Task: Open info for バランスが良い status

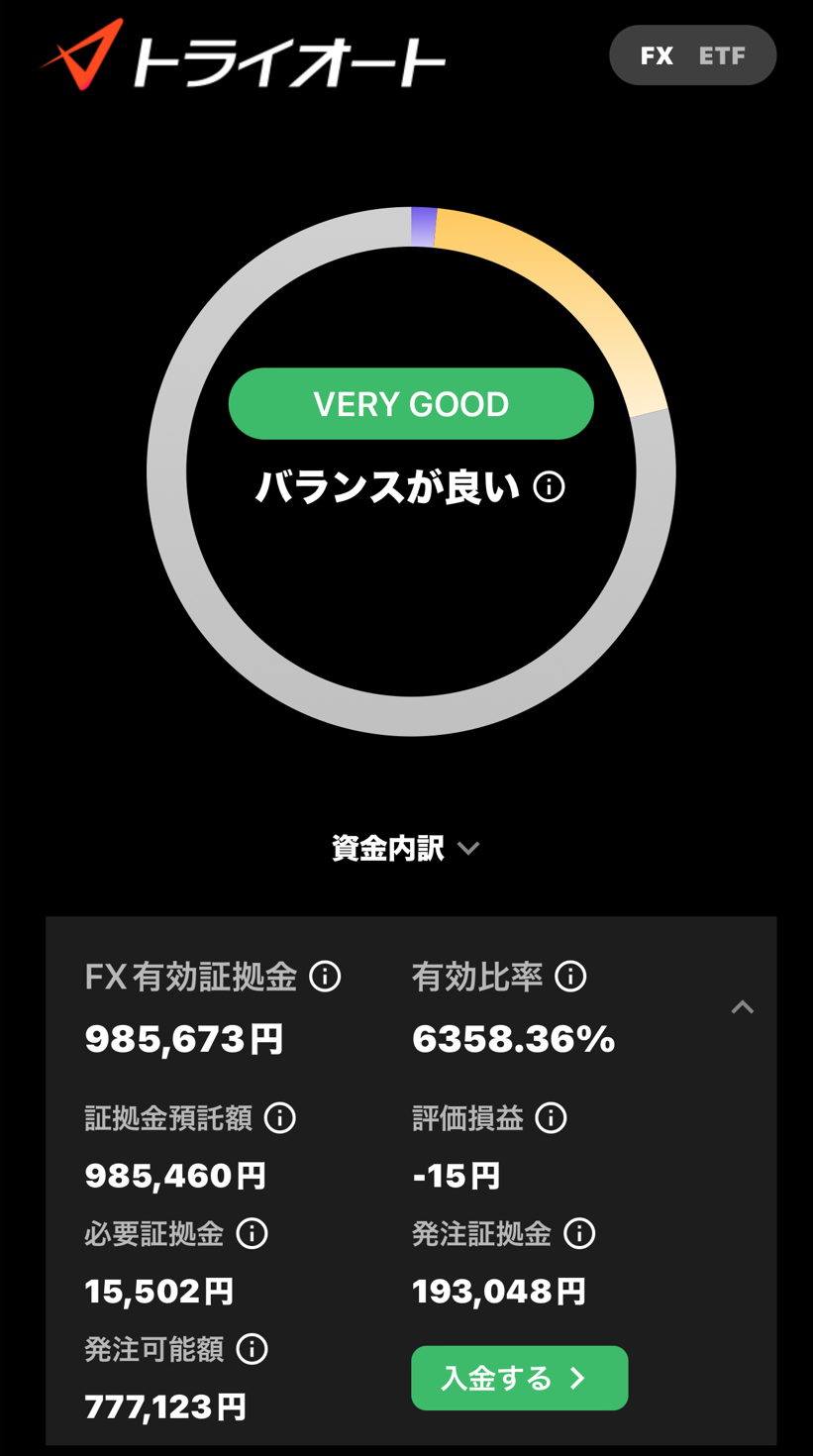Action: pos(550,486)
